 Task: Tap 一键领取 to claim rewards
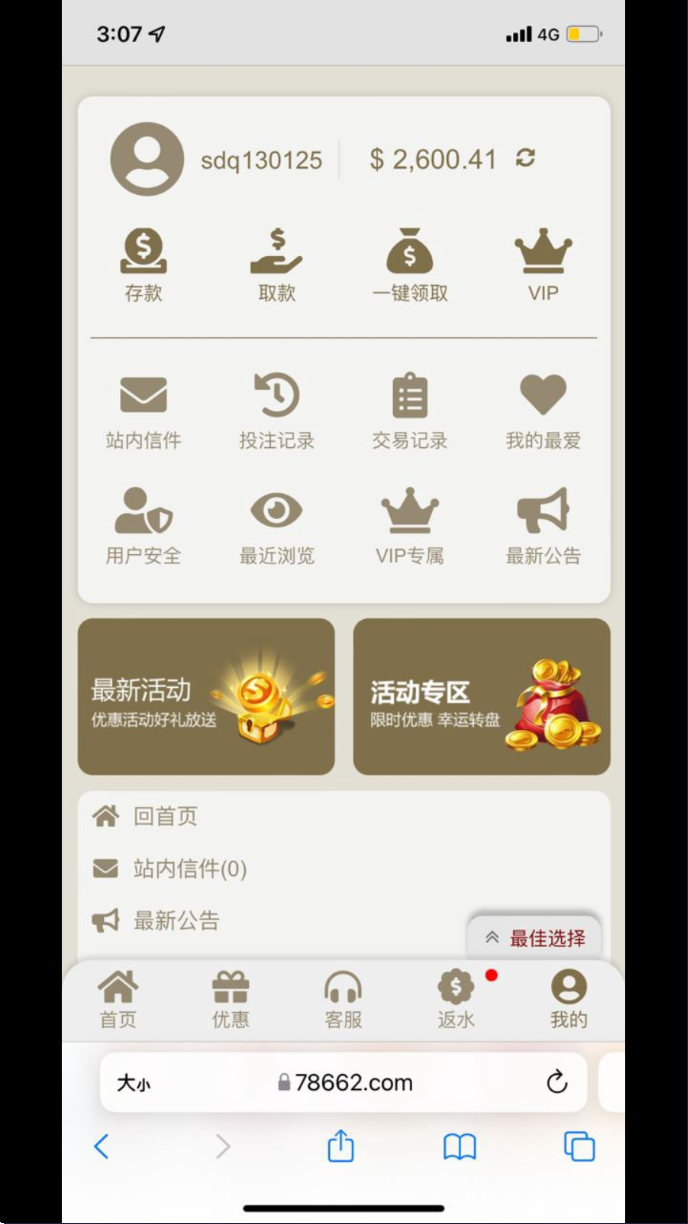[409, 264]
